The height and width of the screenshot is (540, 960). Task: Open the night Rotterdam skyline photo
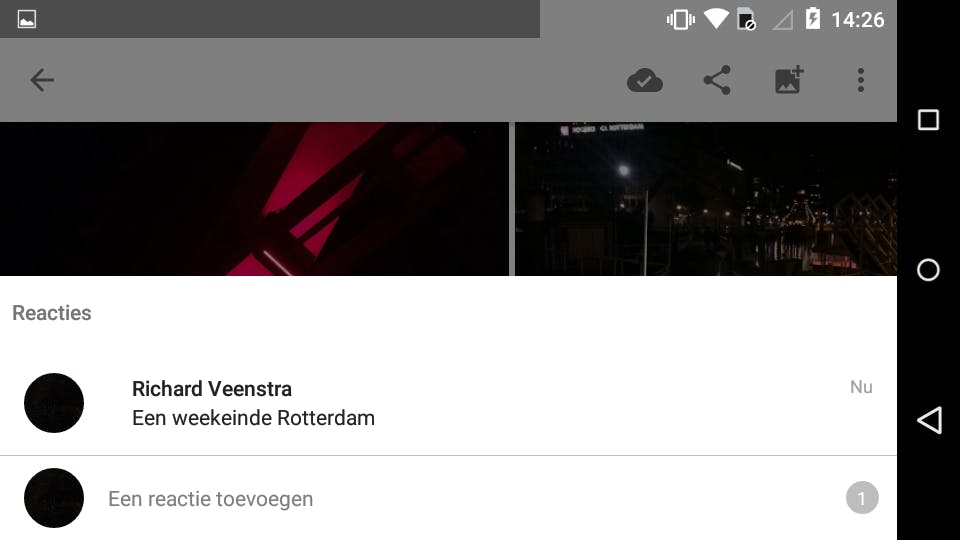click(x=705, y=198)
